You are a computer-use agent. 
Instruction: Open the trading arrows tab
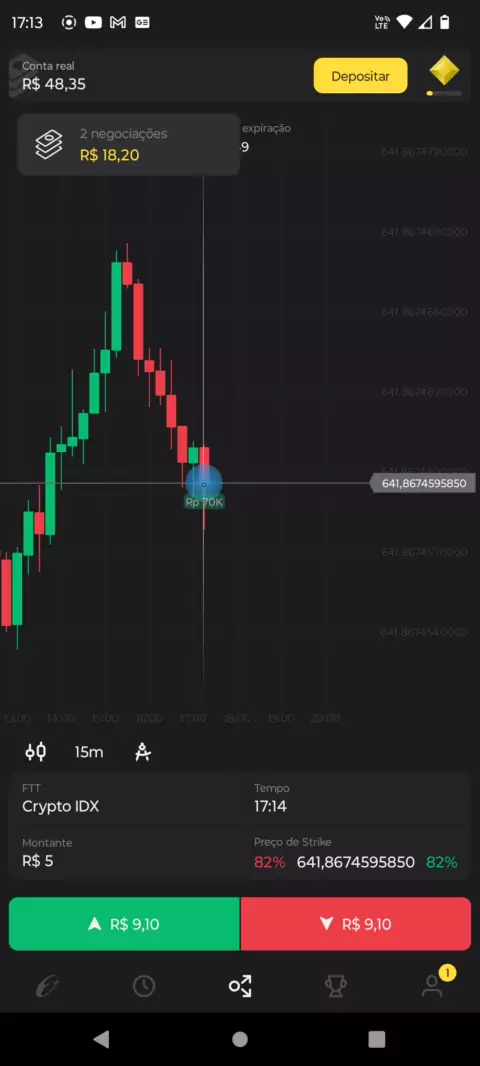[x=240, y=986]
